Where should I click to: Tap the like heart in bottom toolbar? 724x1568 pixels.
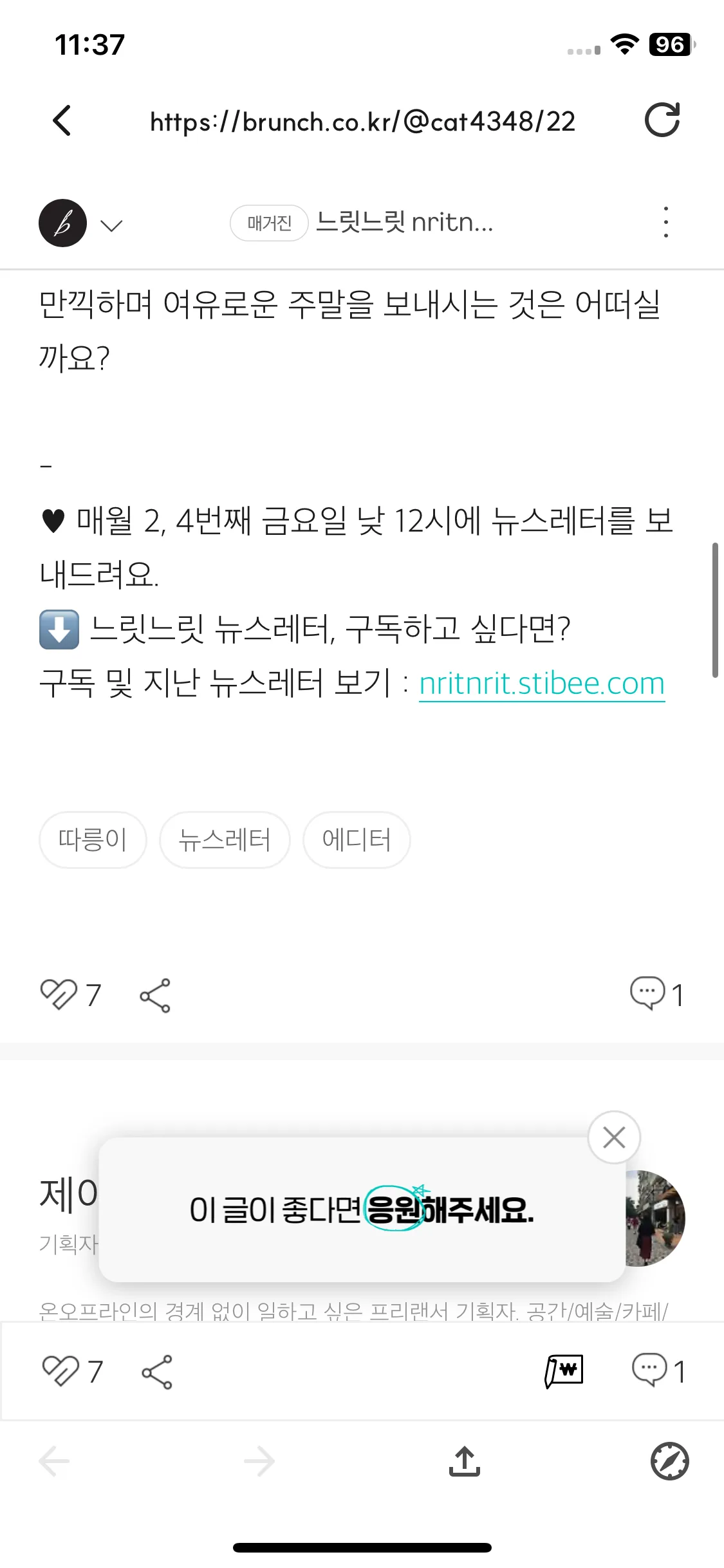tap(60, 1371)
